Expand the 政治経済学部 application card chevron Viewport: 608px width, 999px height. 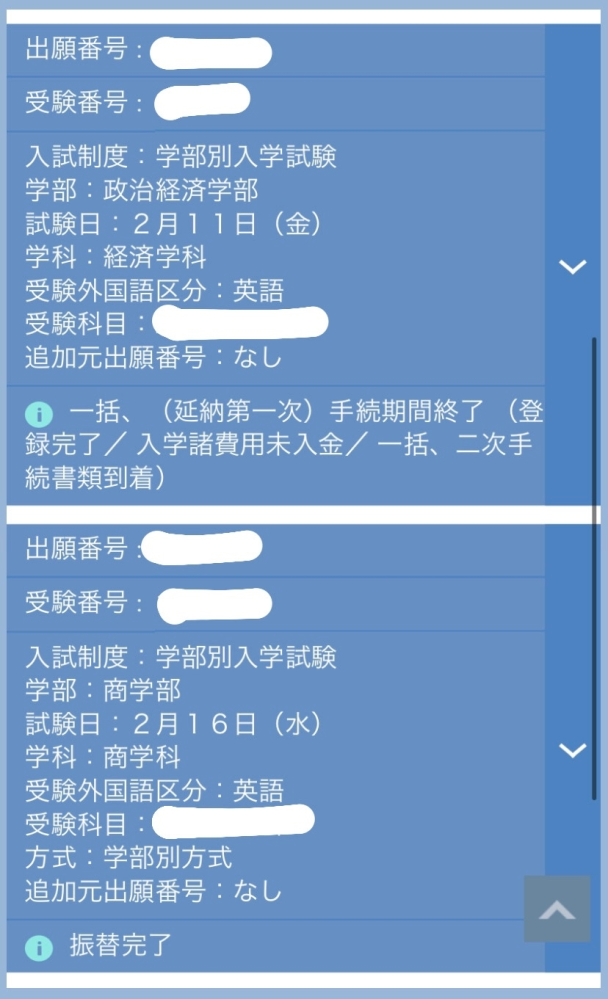click(x=572, y=266)
